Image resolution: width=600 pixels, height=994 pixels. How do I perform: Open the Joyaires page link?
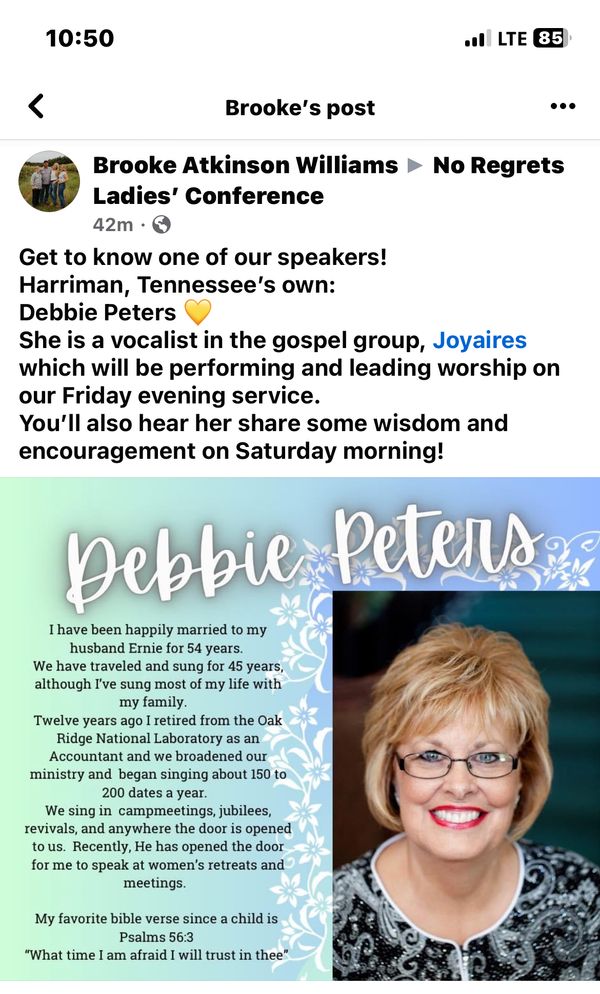(479, 341)
